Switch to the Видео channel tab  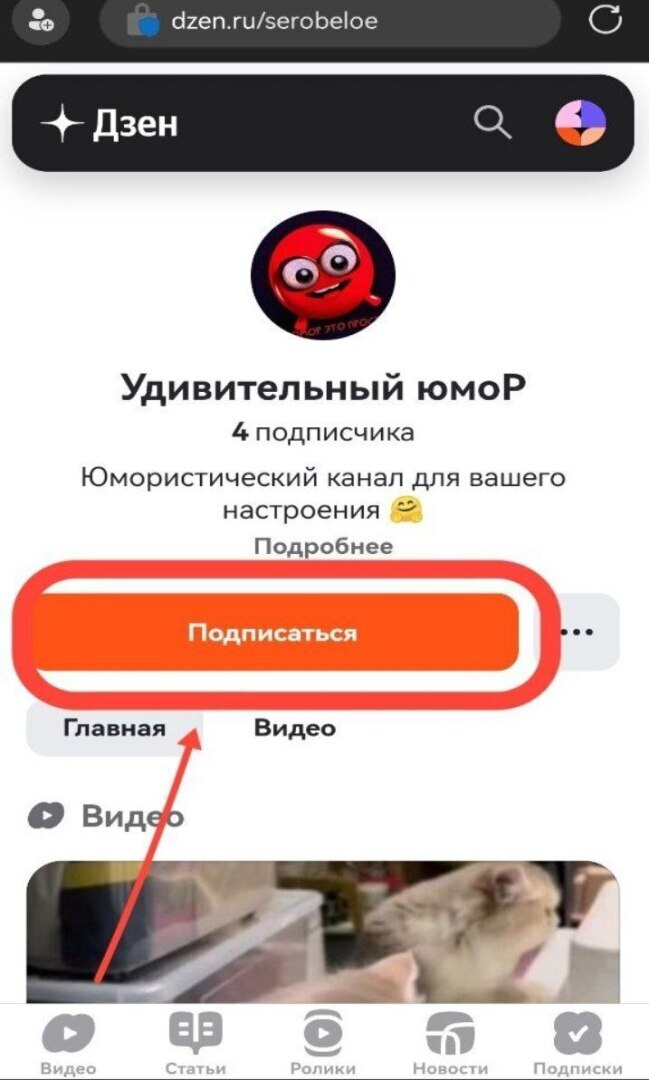[294, 728]
